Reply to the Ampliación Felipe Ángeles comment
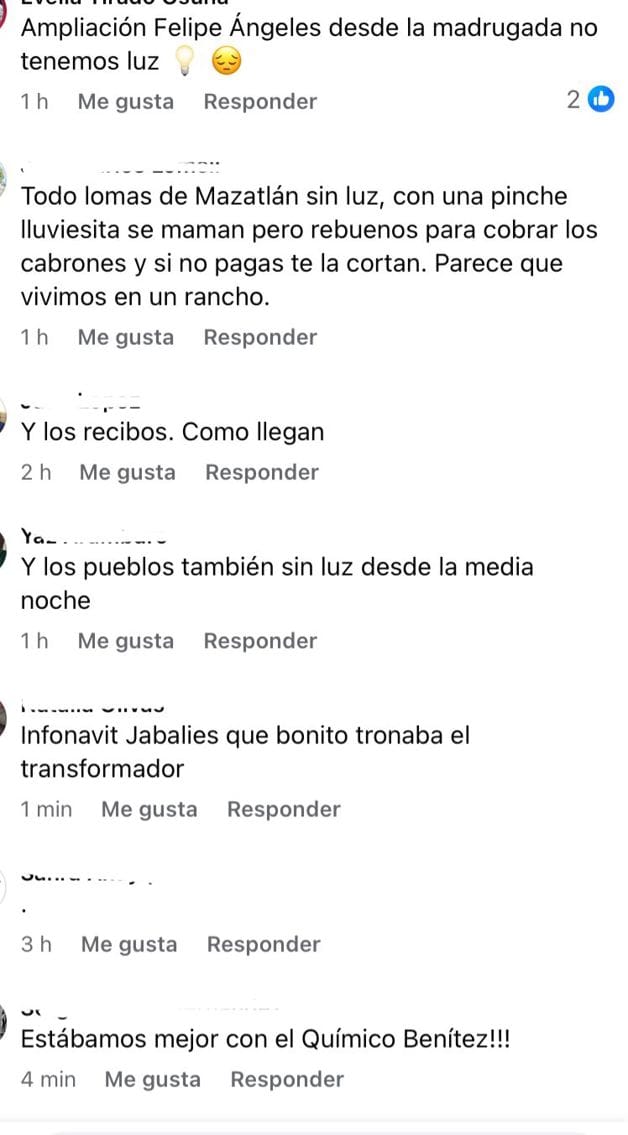Image resolution: width=628 pixels, height=1135 pixels. (260, 101)
